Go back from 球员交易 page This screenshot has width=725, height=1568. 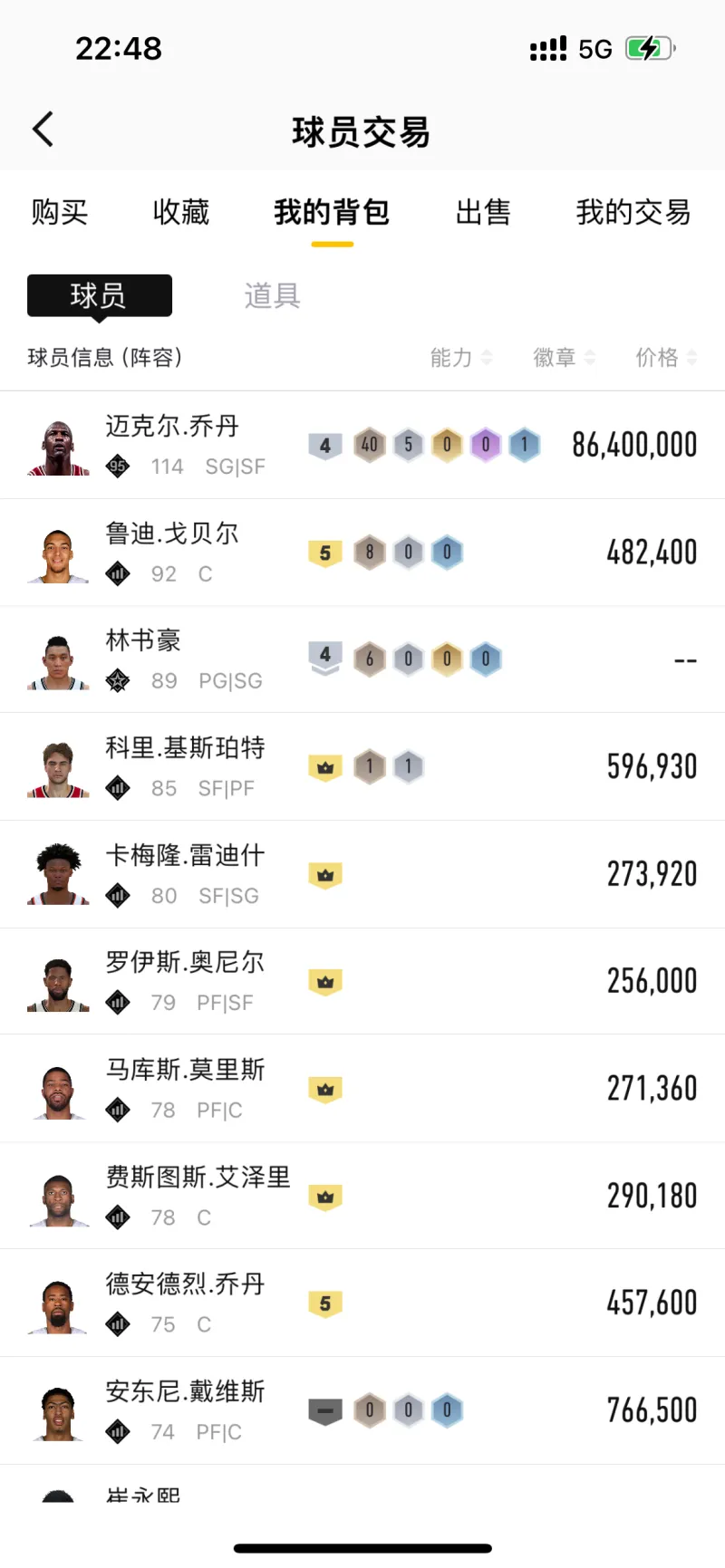click(x=43, y=130)
